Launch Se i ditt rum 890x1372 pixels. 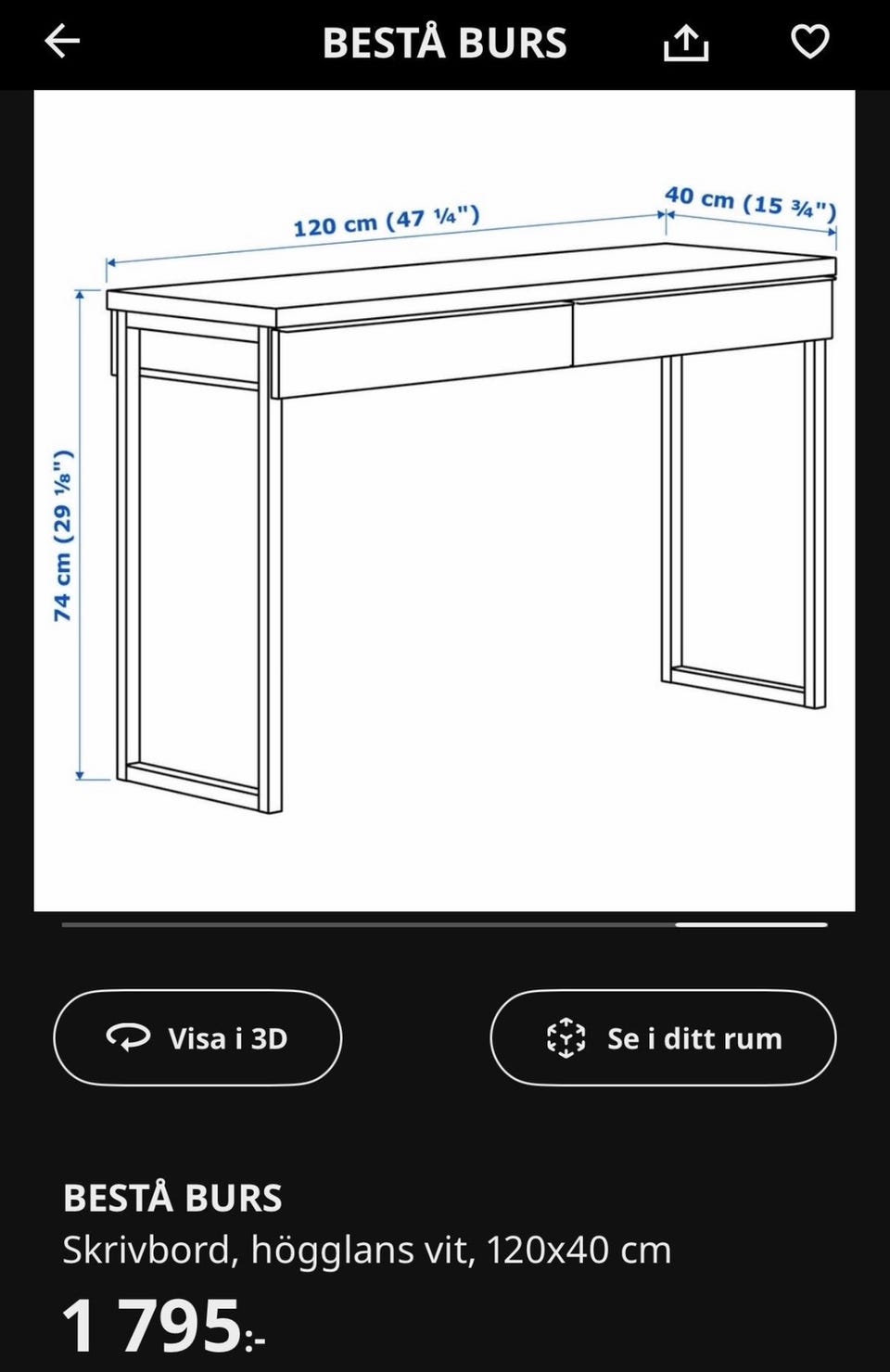pos(663,1038)
